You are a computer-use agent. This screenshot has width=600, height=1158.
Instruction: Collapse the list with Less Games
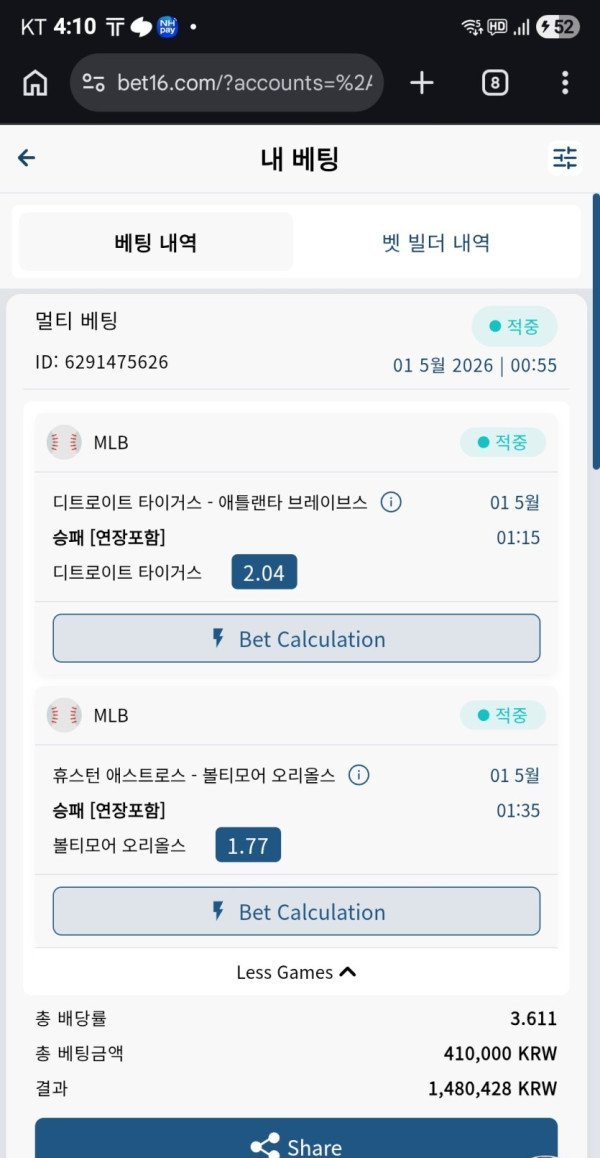point(296,972)
